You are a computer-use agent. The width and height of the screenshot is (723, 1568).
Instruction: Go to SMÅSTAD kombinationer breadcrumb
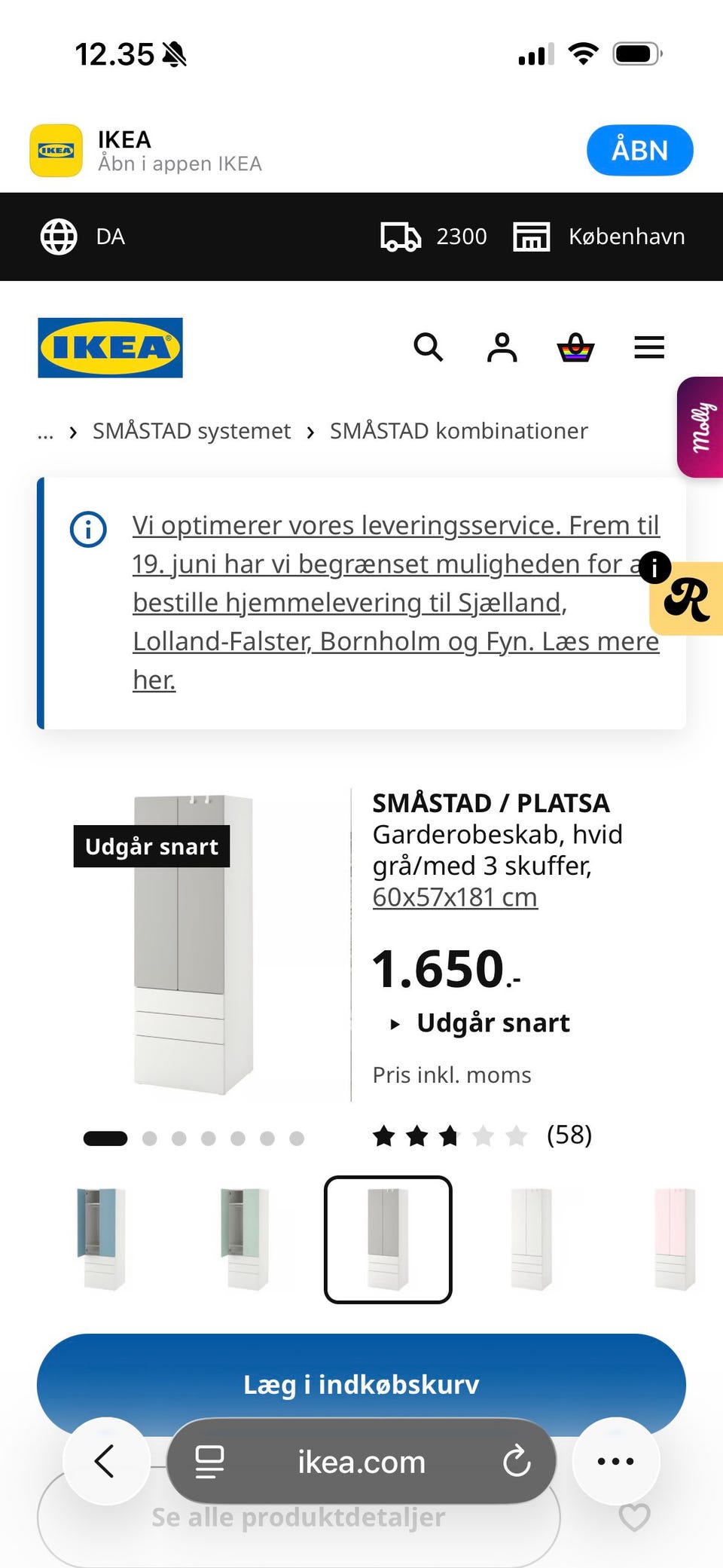459,431
